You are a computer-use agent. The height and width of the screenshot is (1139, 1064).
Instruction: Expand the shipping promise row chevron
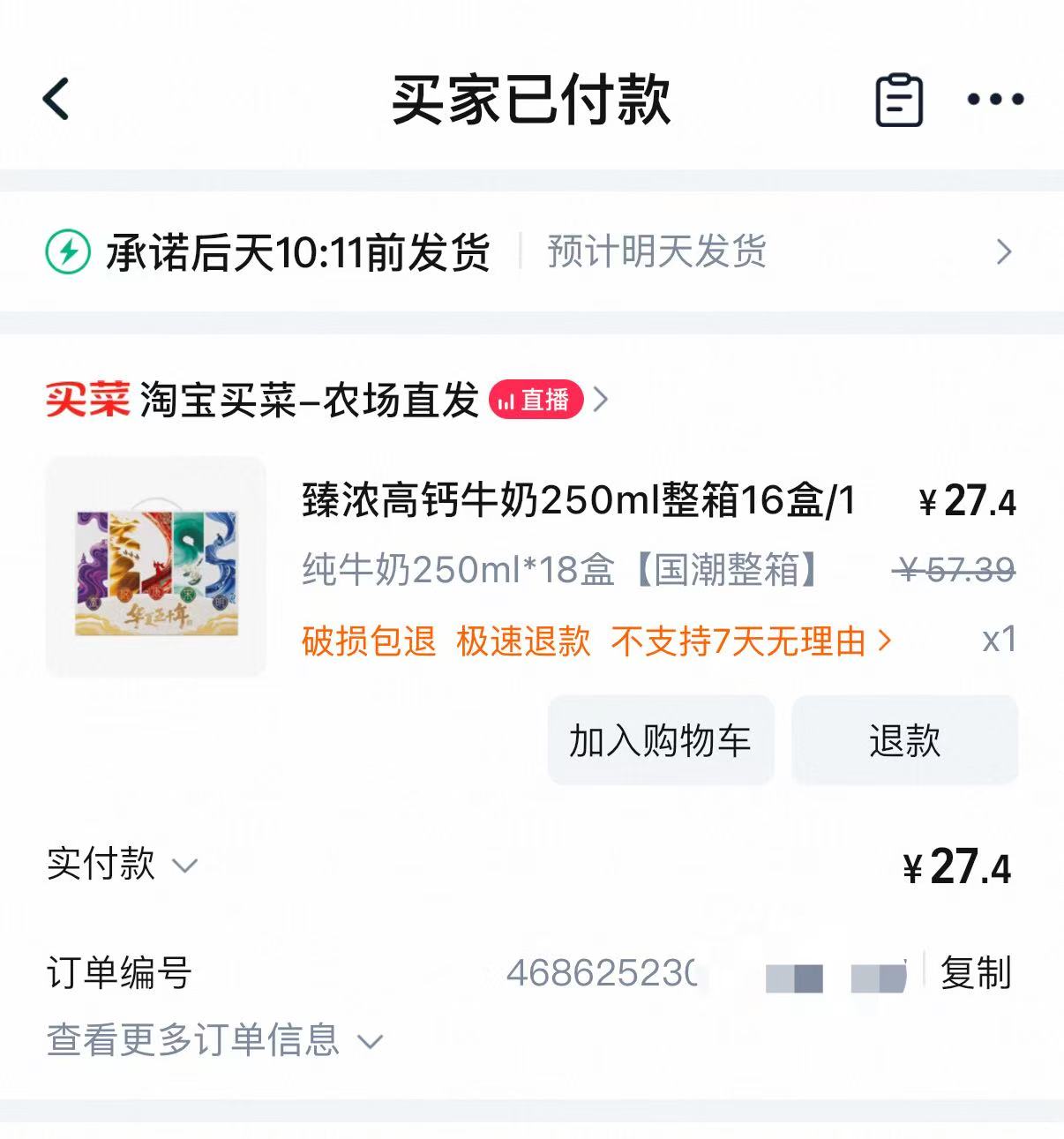coord(1004,251)
